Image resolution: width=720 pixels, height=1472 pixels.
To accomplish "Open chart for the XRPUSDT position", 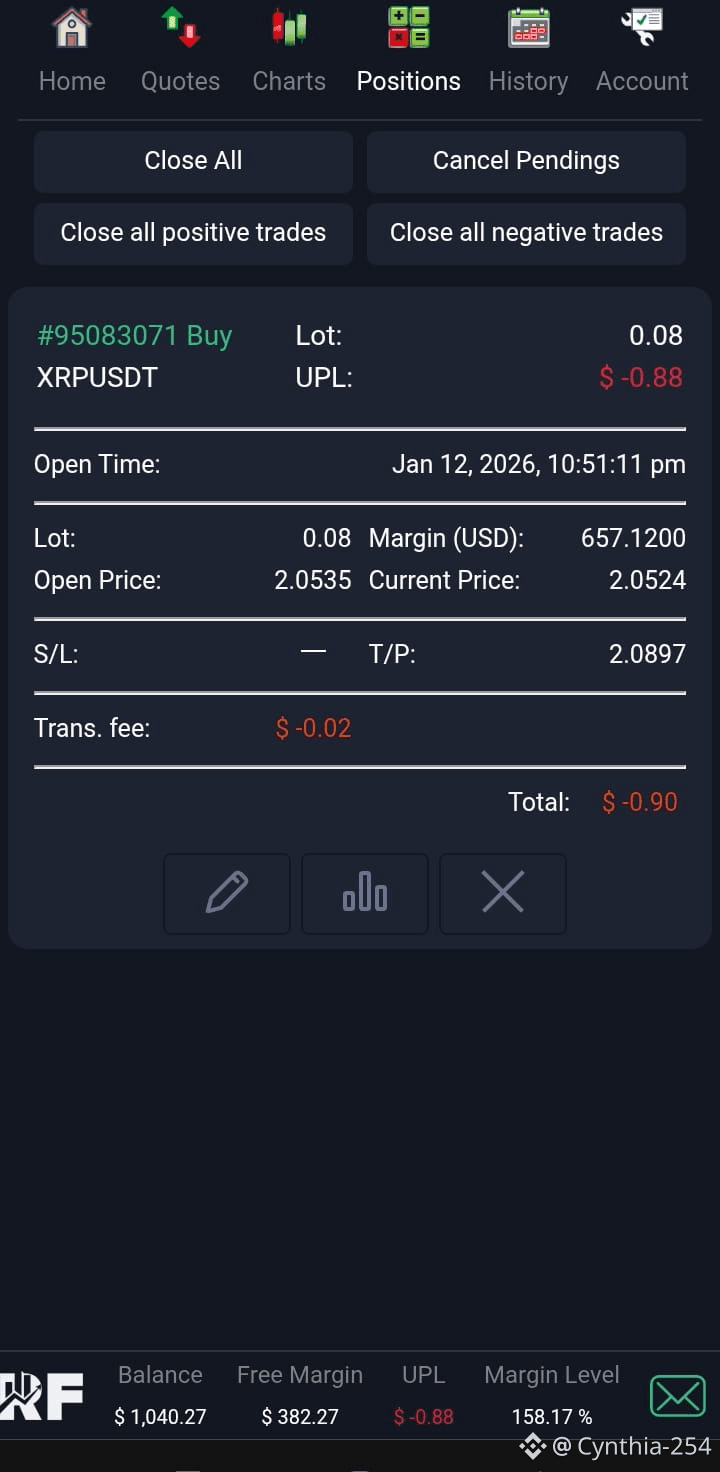I will pyautogui.click(x=365, y=893).
